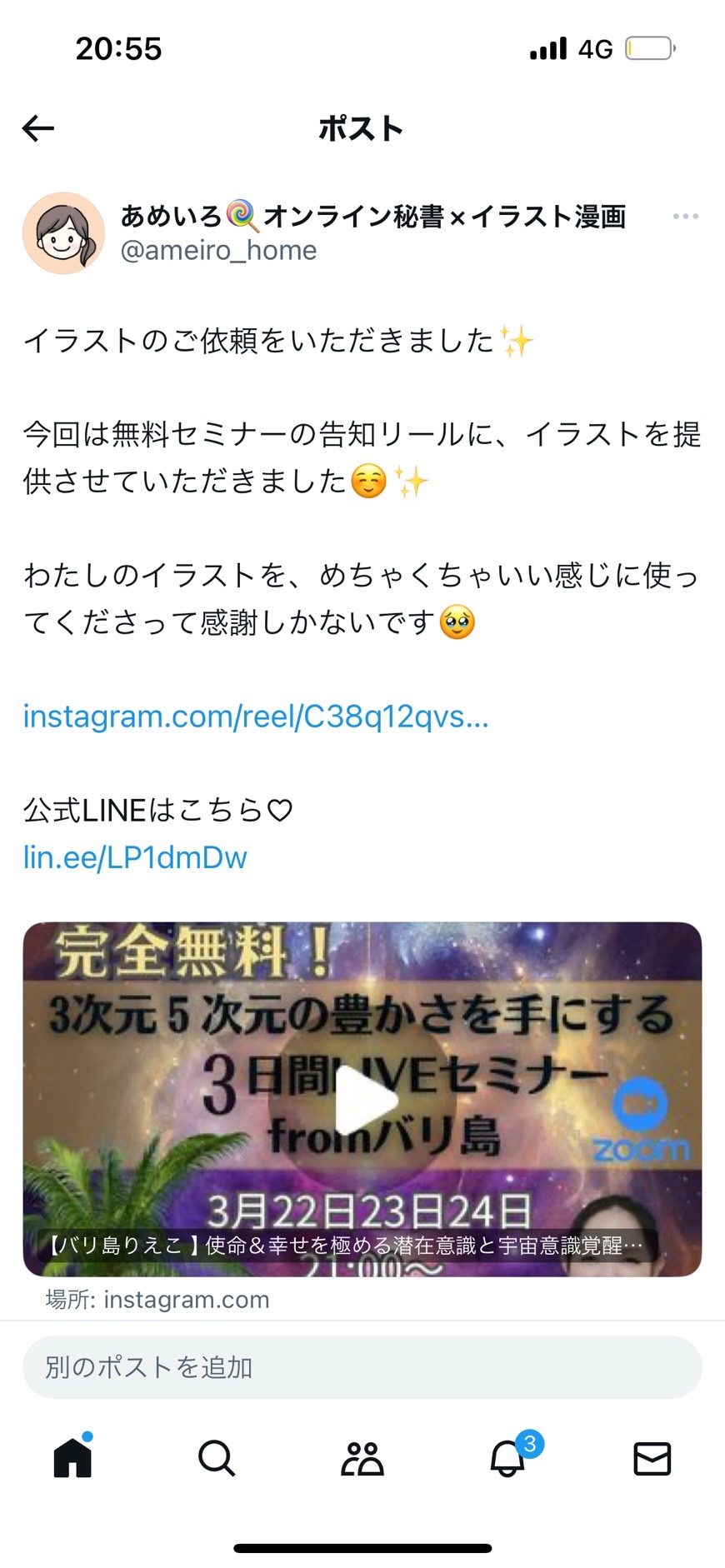Open the notifications bell tab

[508, 1457]
